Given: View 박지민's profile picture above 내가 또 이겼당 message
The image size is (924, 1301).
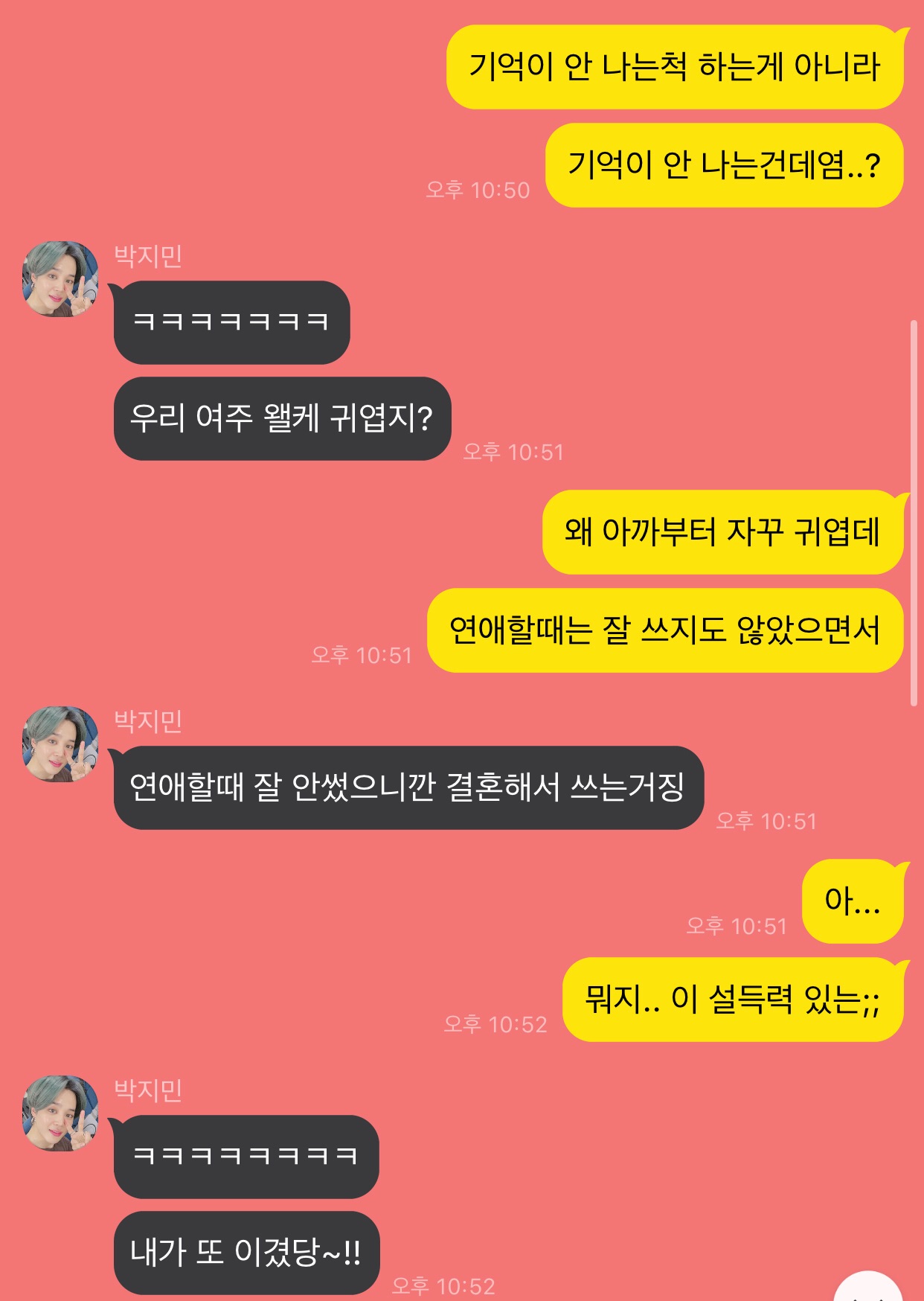Looking at the screenshot, I should 60,1113.
